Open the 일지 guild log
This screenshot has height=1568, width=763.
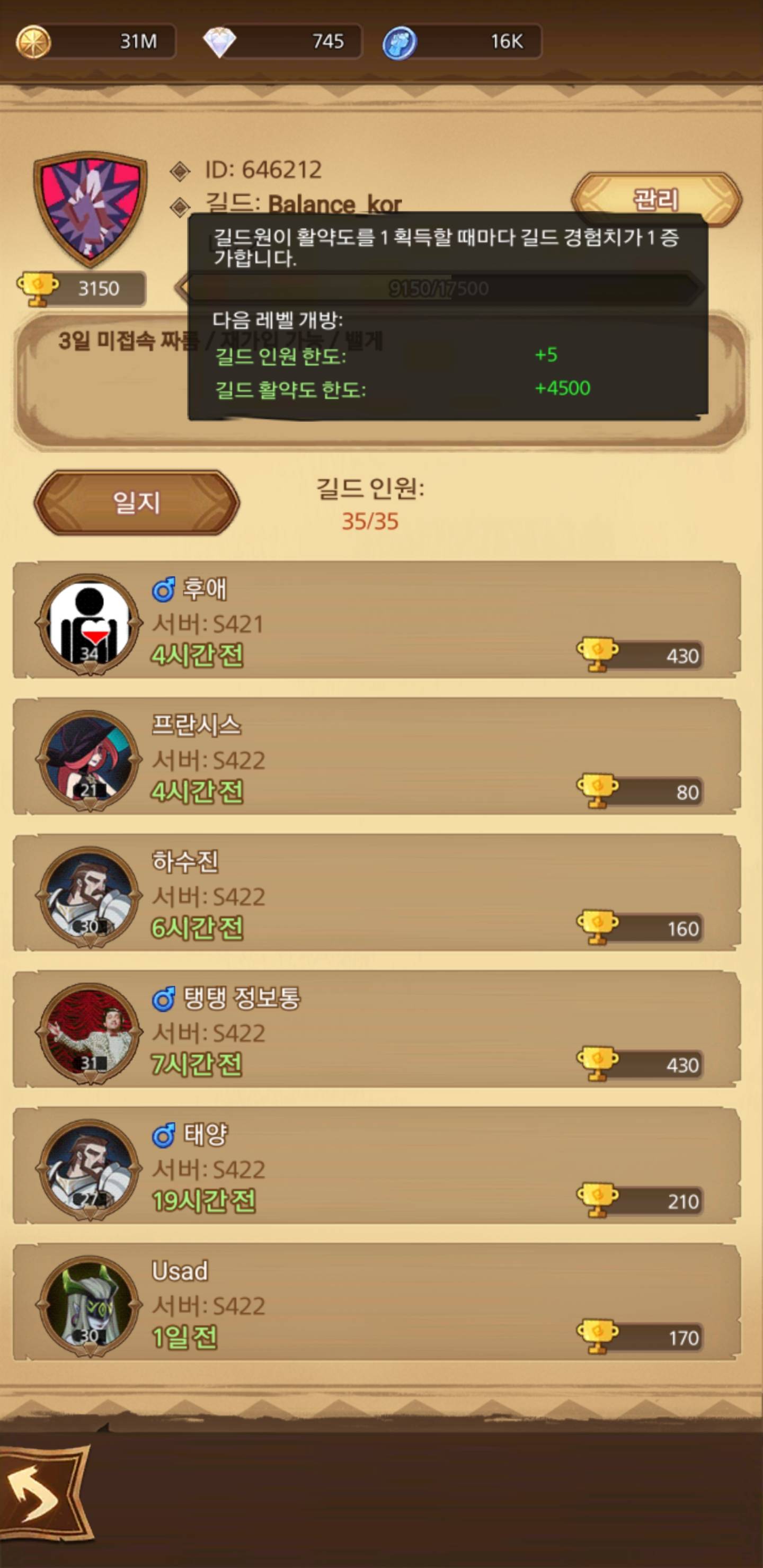point(136,503)
